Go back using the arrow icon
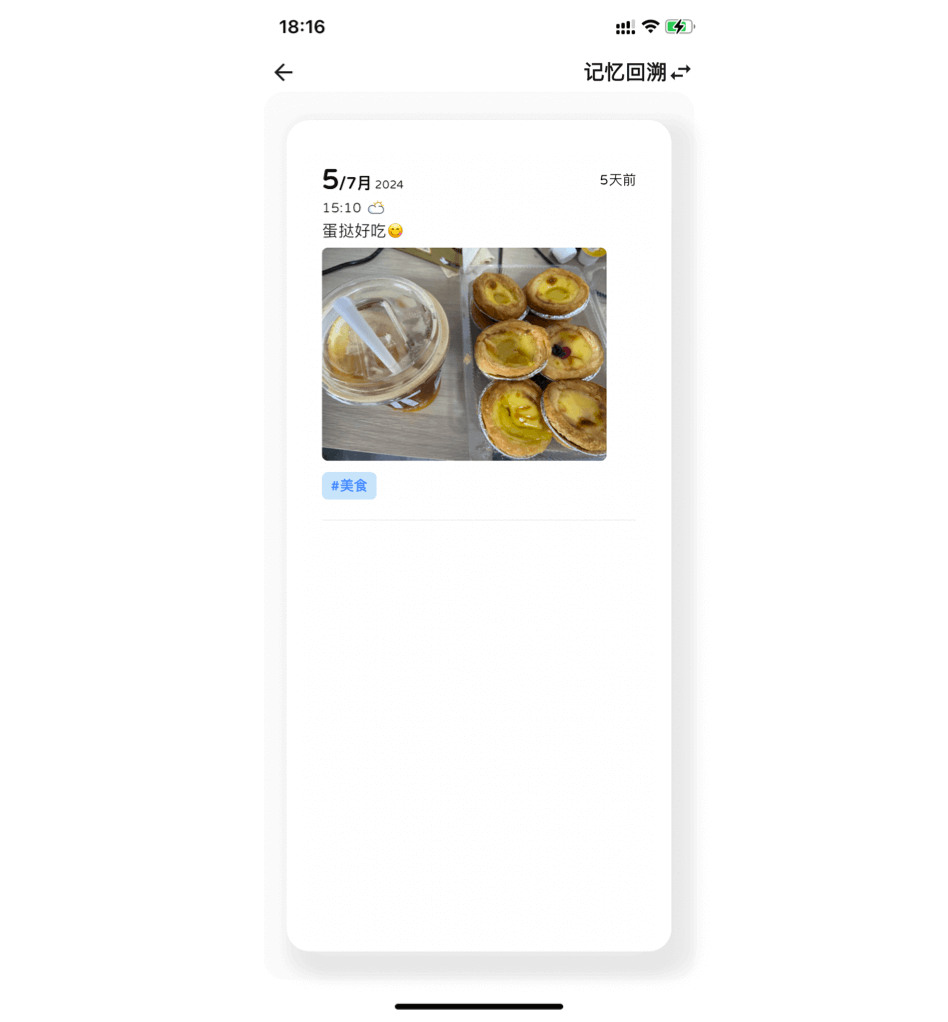 point(284,72)
